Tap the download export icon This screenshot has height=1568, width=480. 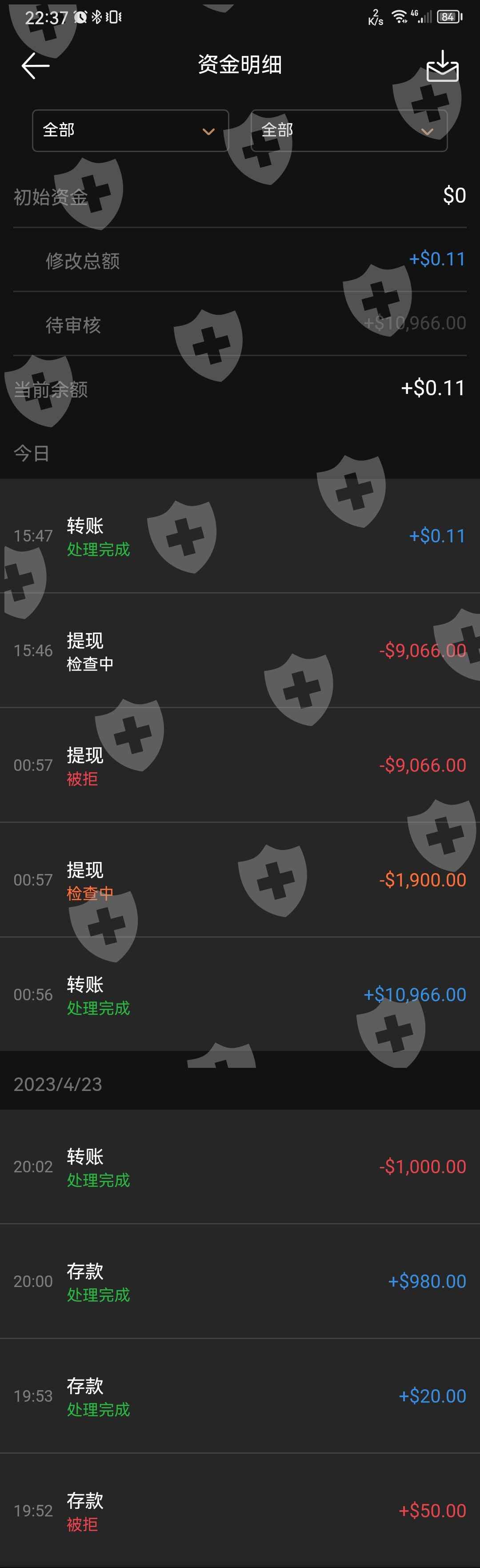[442, 66]
